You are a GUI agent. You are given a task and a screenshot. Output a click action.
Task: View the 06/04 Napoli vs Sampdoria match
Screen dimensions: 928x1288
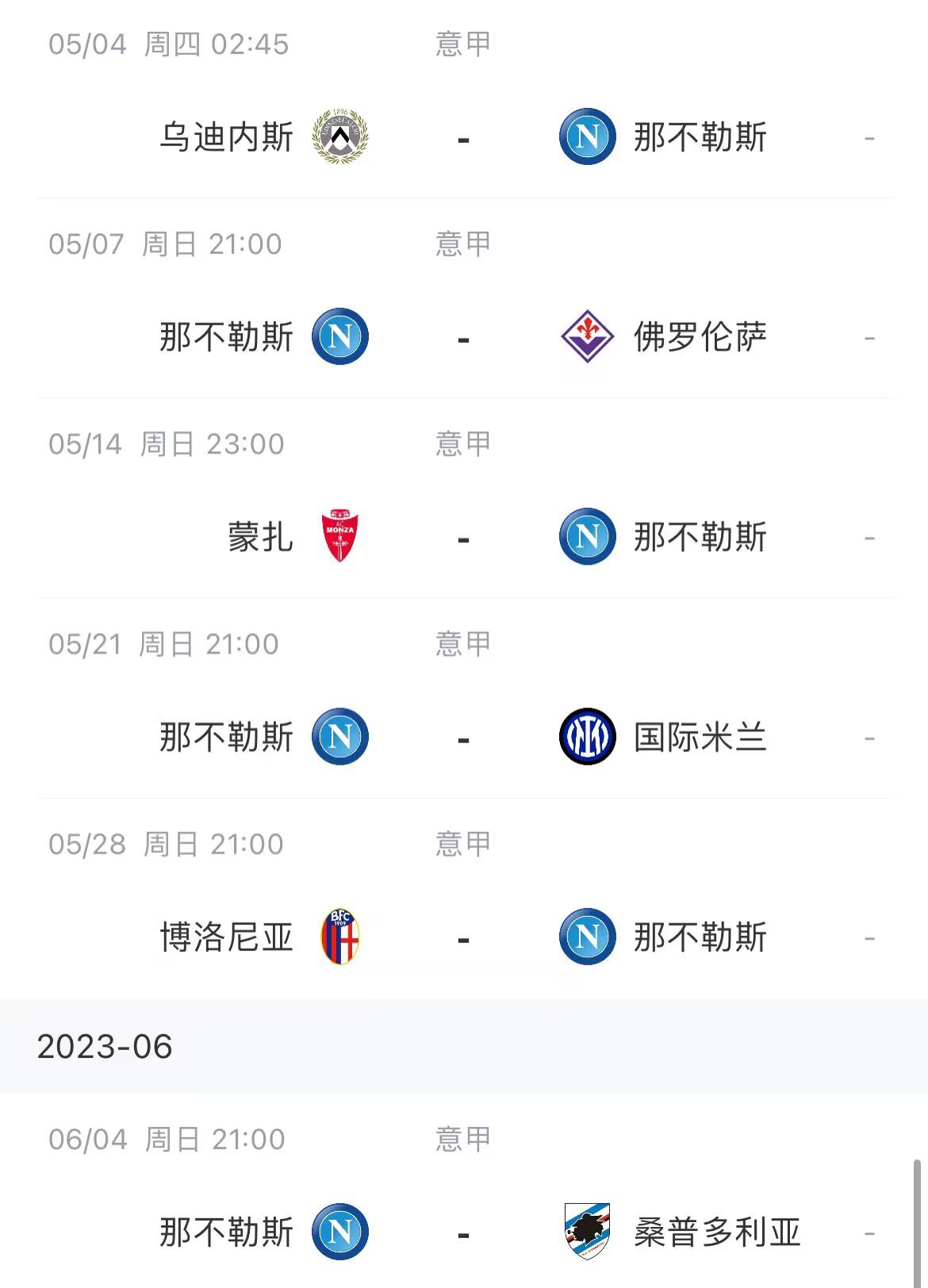point(463,1232)
